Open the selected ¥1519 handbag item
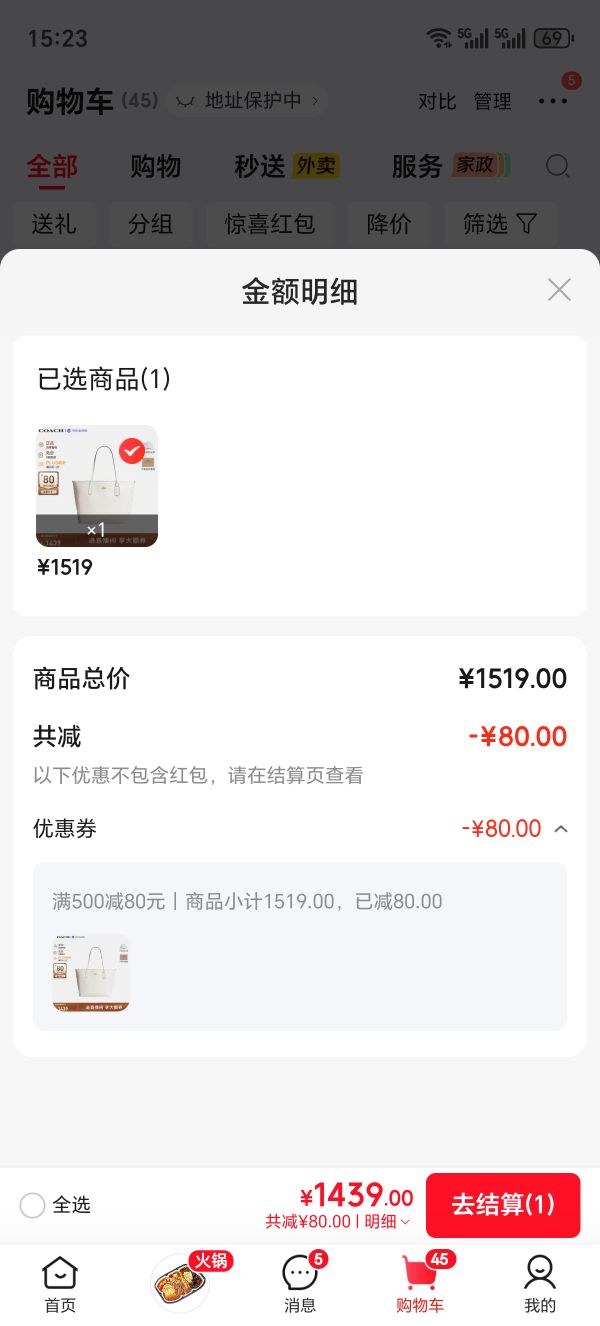This screenshot has height=1326, width=600. click(97, 486)
